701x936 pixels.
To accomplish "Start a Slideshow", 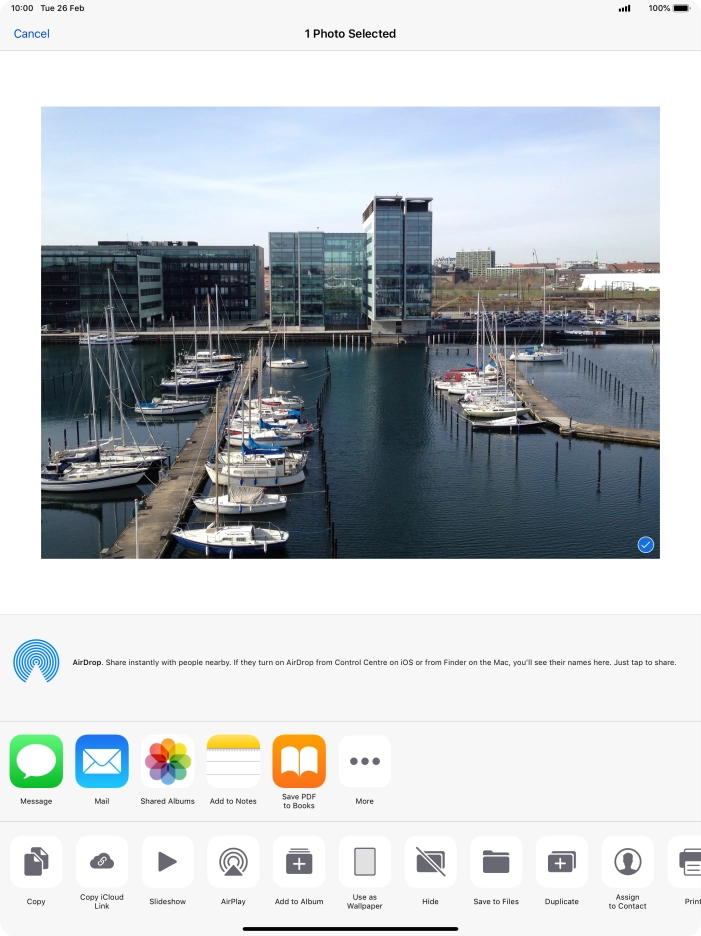I will click(x=167, y=862).
